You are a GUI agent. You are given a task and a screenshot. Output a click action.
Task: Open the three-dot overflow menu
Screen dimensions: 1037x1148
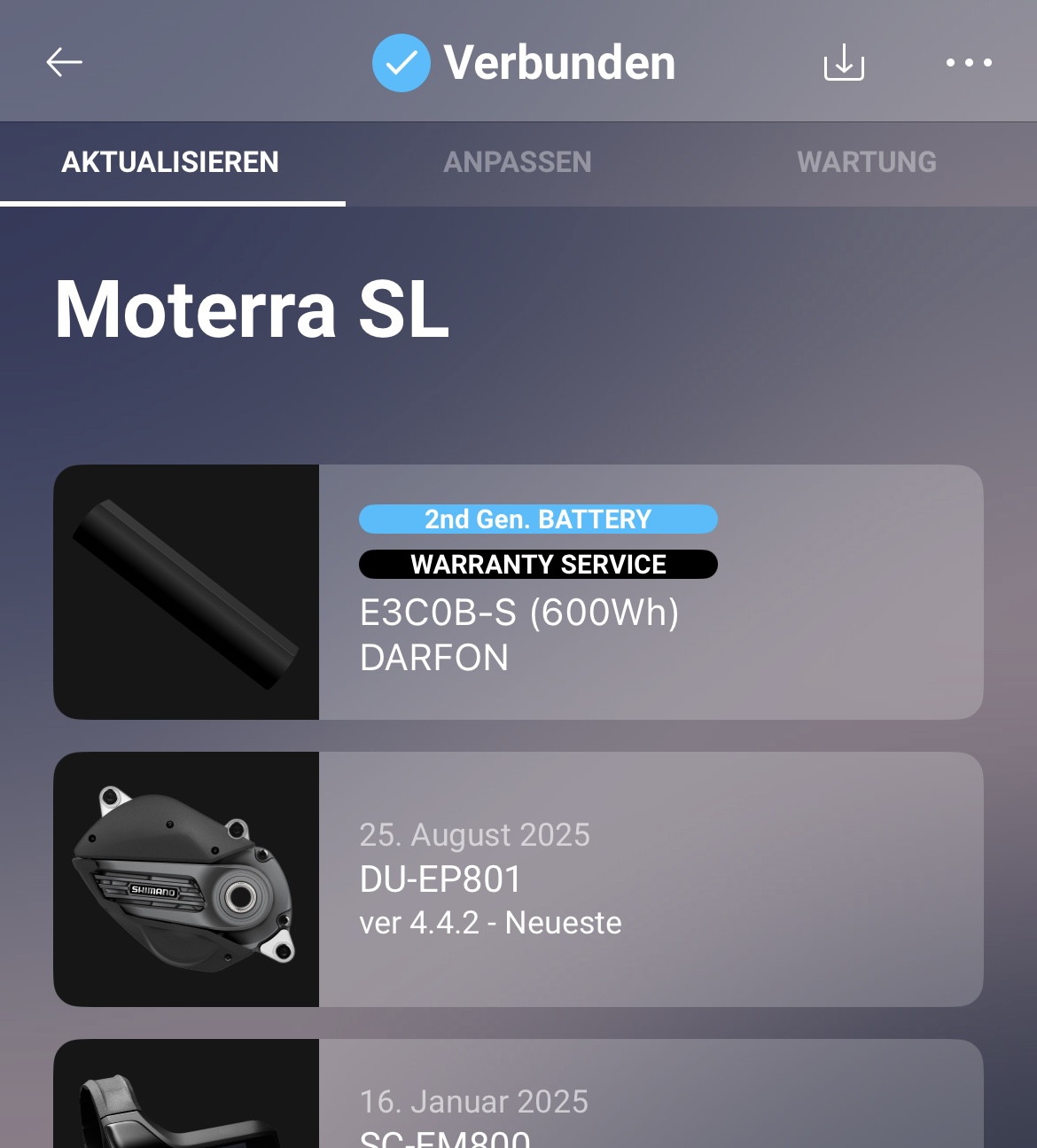968,62
